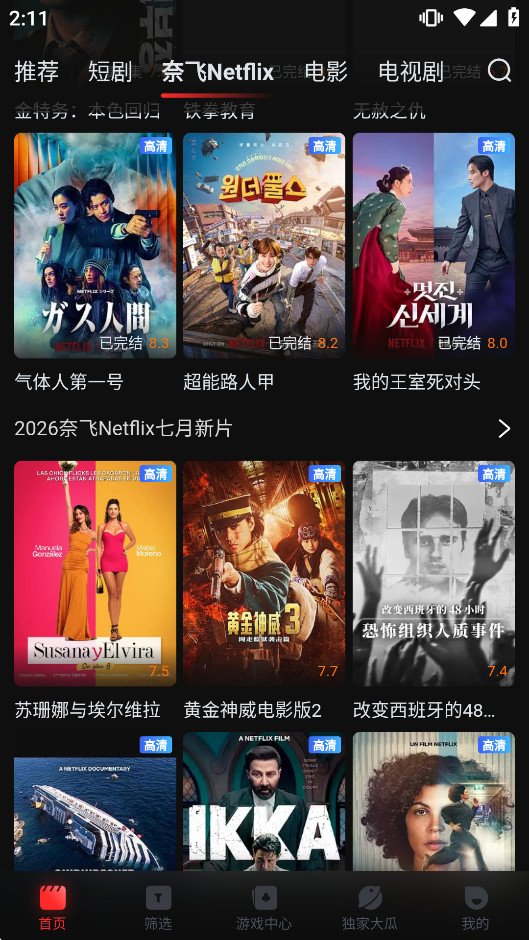Open 独家大瓜 in bottom navigation
The width and height of the screenshot is (529, 940).
click(369, 908)
